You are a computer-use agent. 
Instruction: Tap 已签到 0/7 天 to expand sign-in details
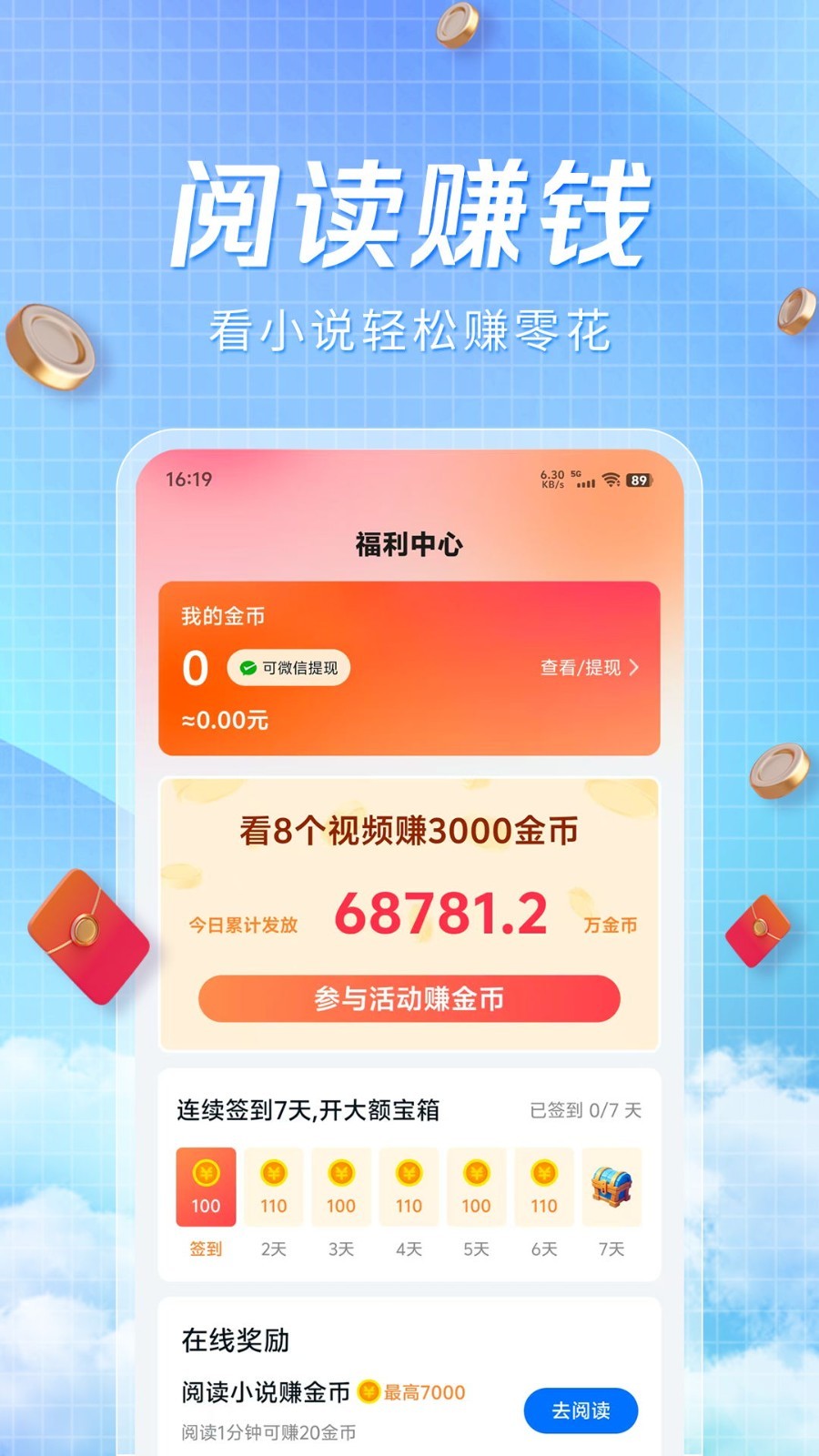[x=583, y=1111]
